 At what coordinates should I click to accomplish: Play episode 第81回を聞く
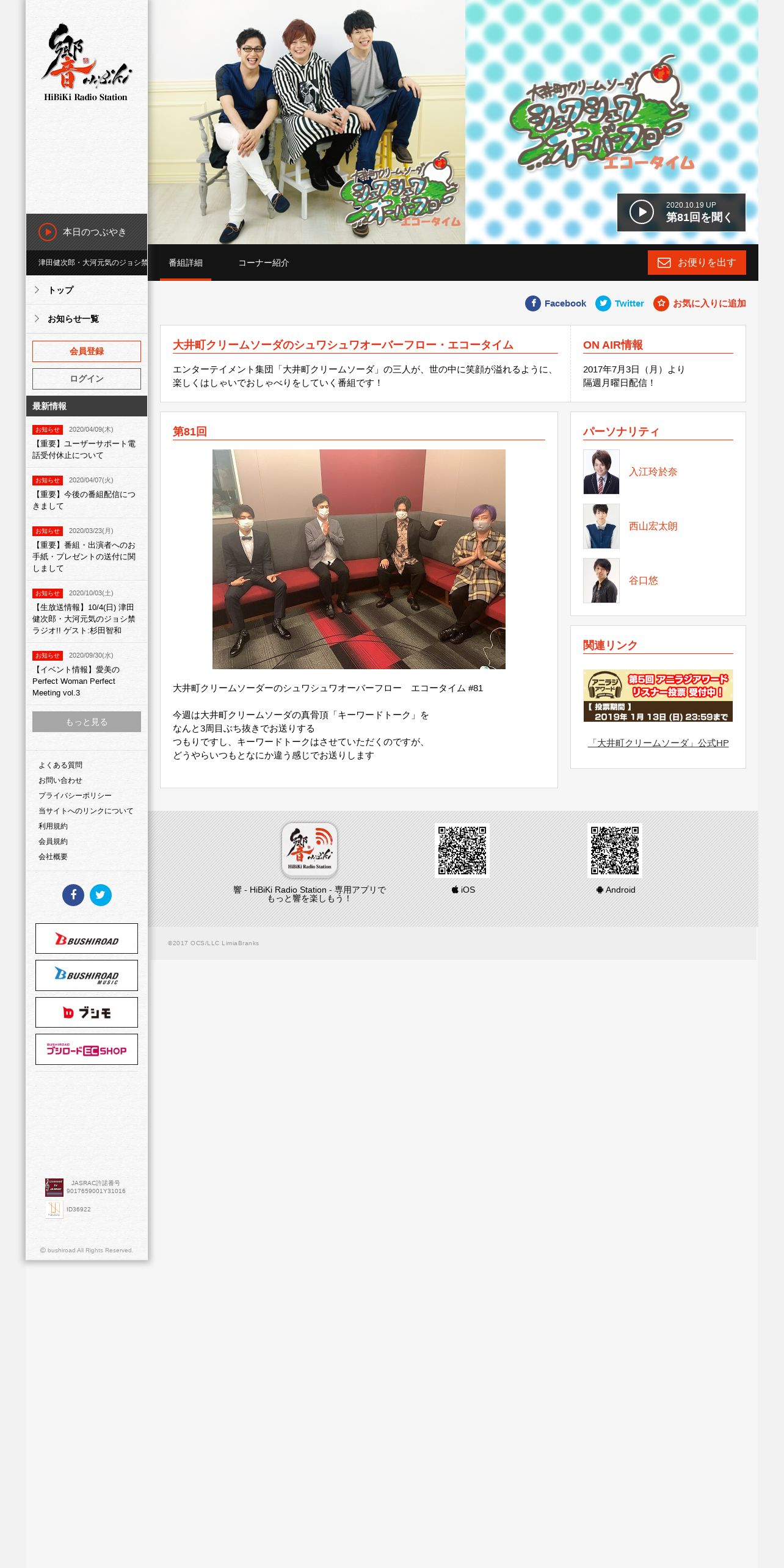coord(681,212)
